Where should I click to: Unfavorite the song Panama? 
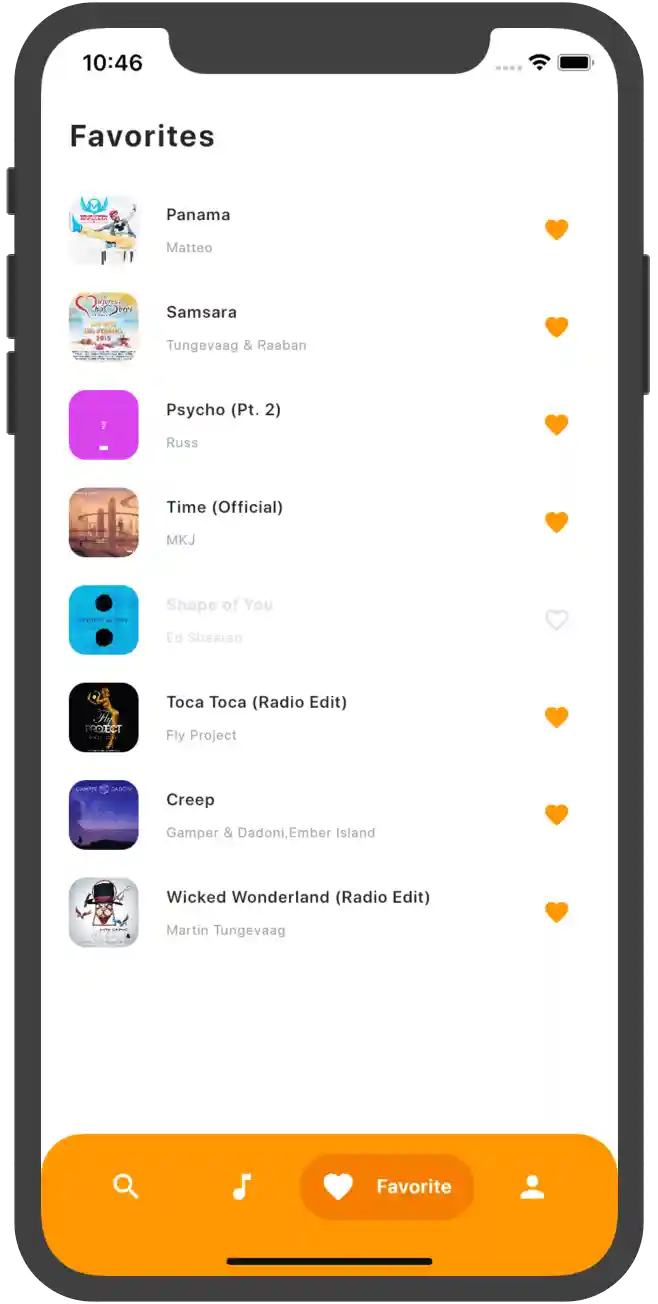coord(556,230)
